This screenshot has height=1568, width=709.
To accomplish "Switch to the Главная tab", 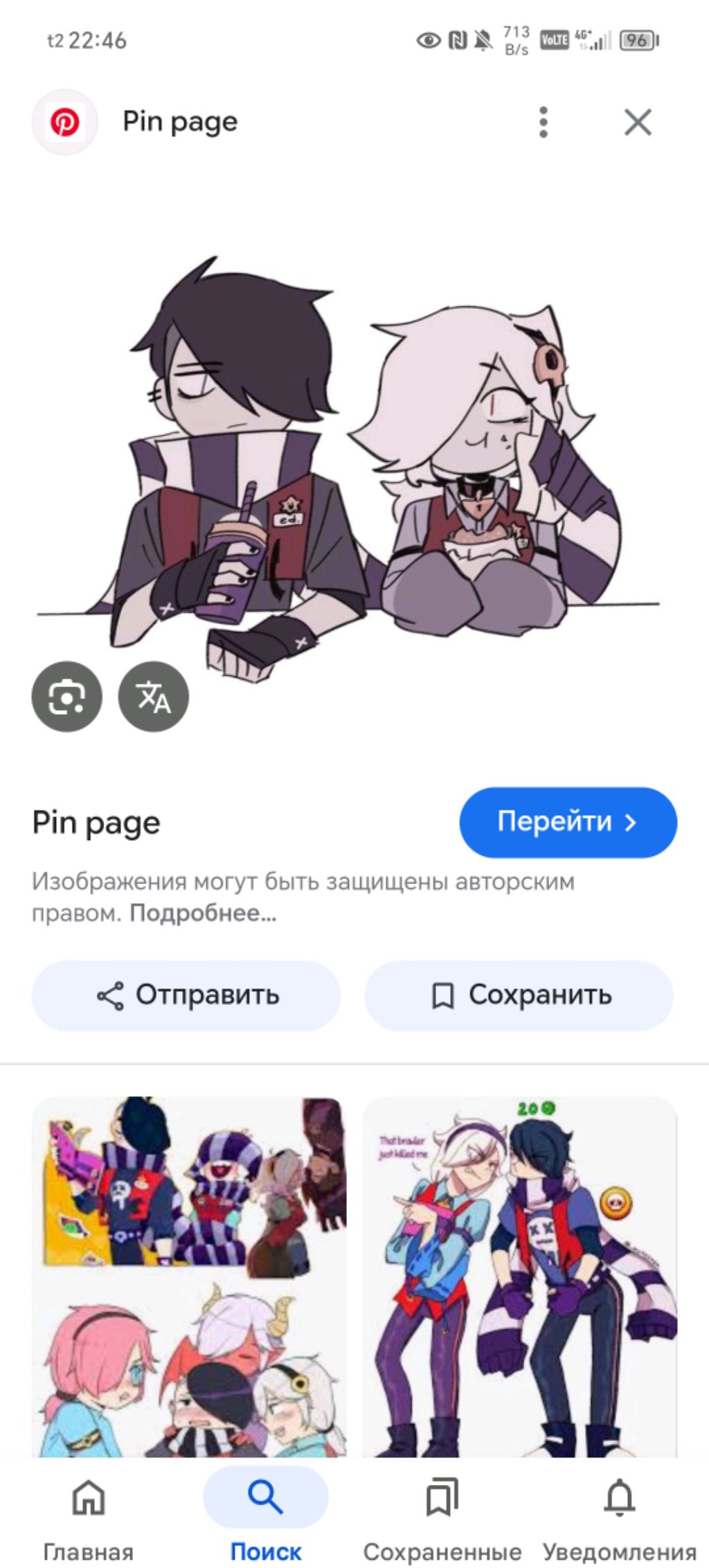I will [89, 1517].
